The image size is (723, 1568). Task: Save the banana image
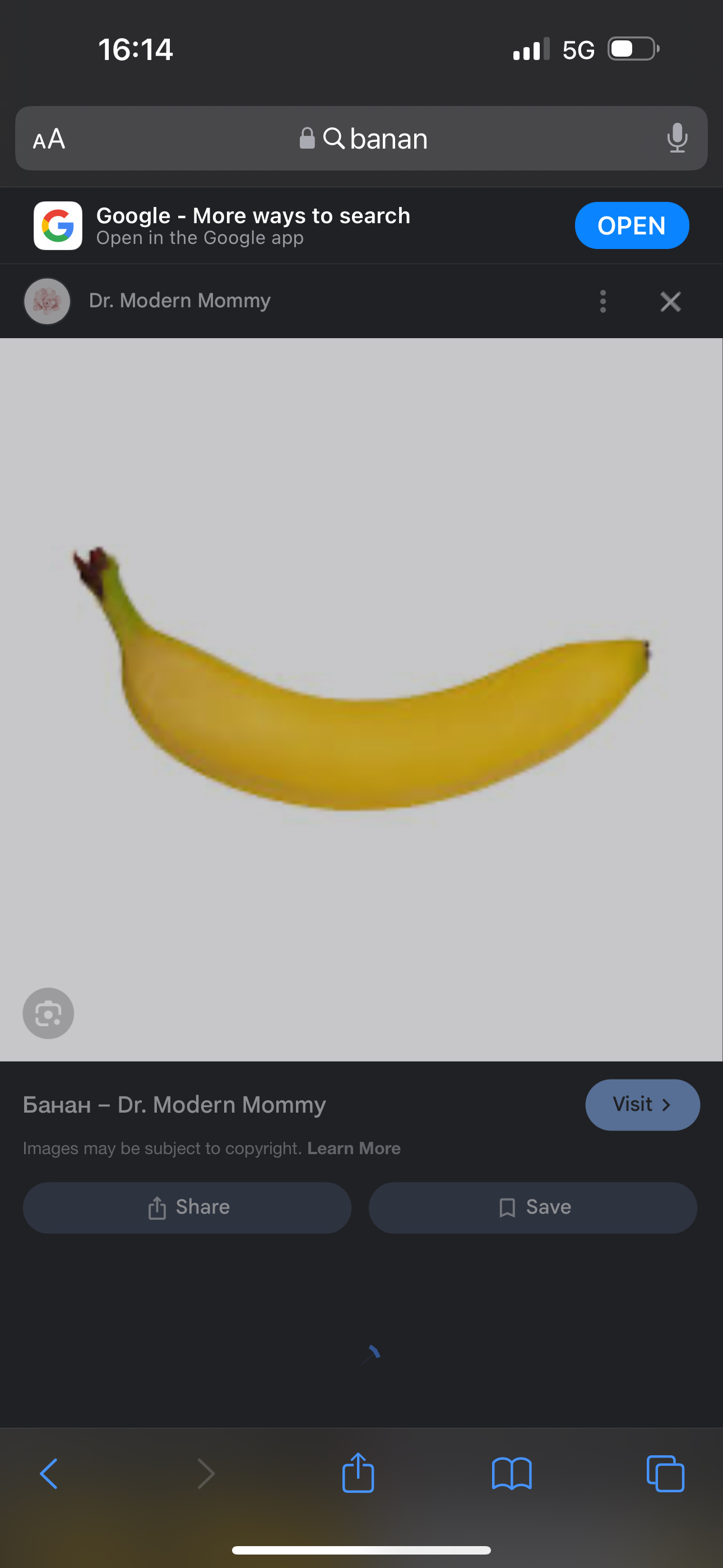coord(532,1207)
